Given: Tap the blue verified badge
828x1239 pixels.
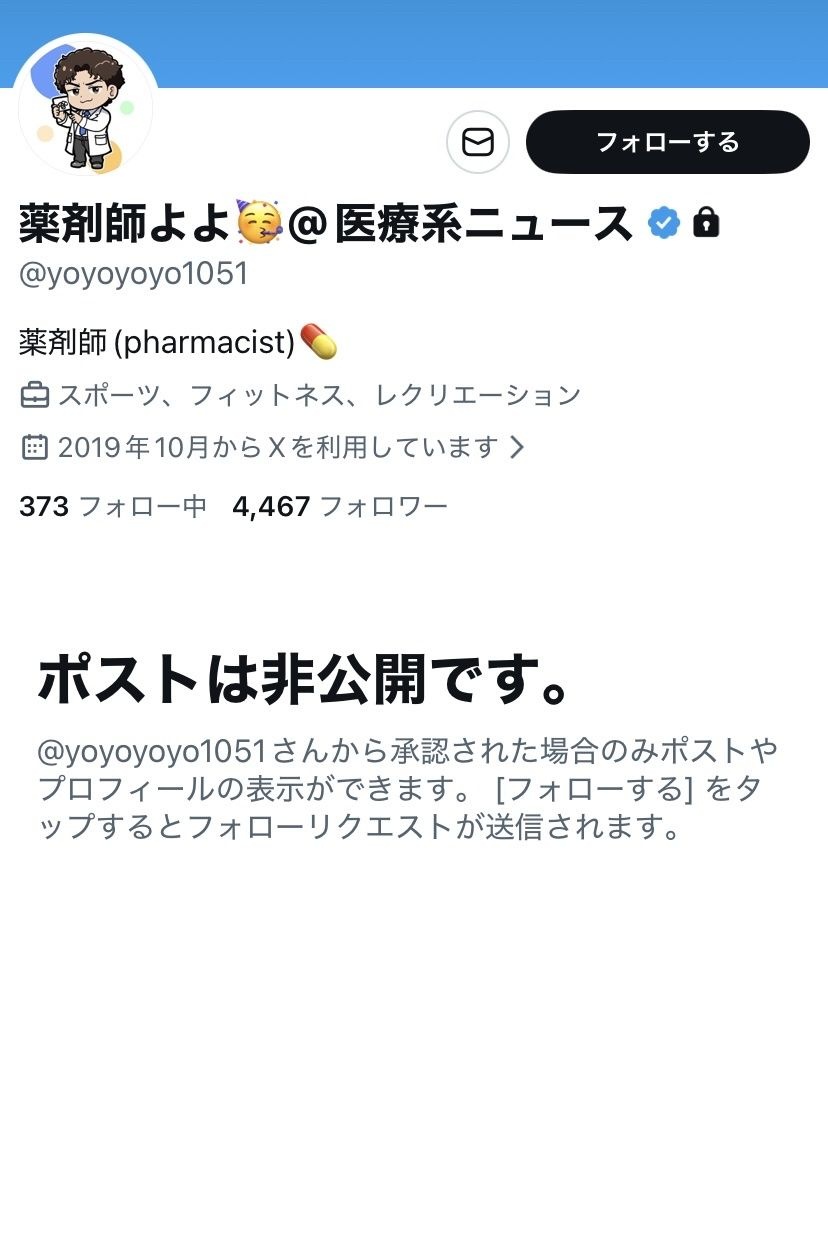Looking at the screenshot, I should click(664, 222).
